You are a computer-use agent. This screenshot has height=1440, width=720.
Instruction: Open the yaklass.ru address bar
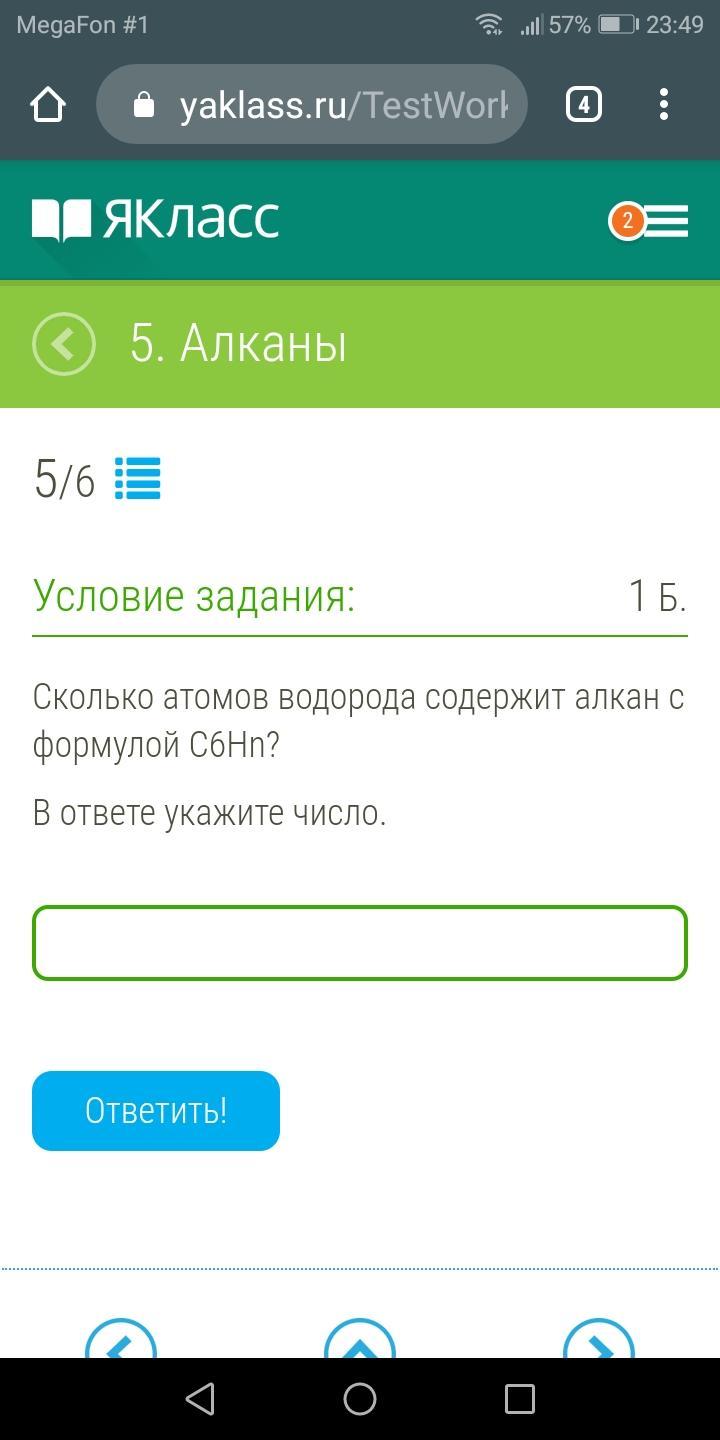click(x=312, y=105)
